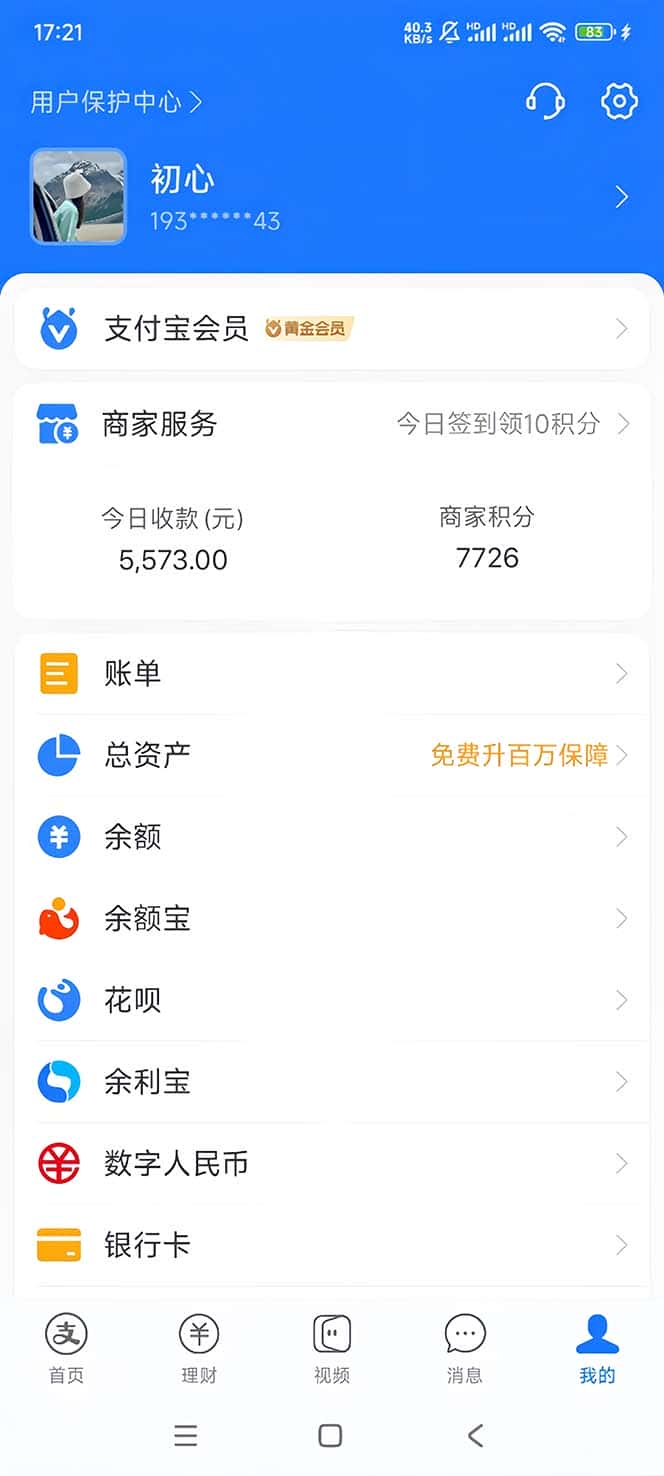Open 用户保护中心 link
Image resolution: width=664 pixels, height=1476 pixels.
[x=116, y=102]
